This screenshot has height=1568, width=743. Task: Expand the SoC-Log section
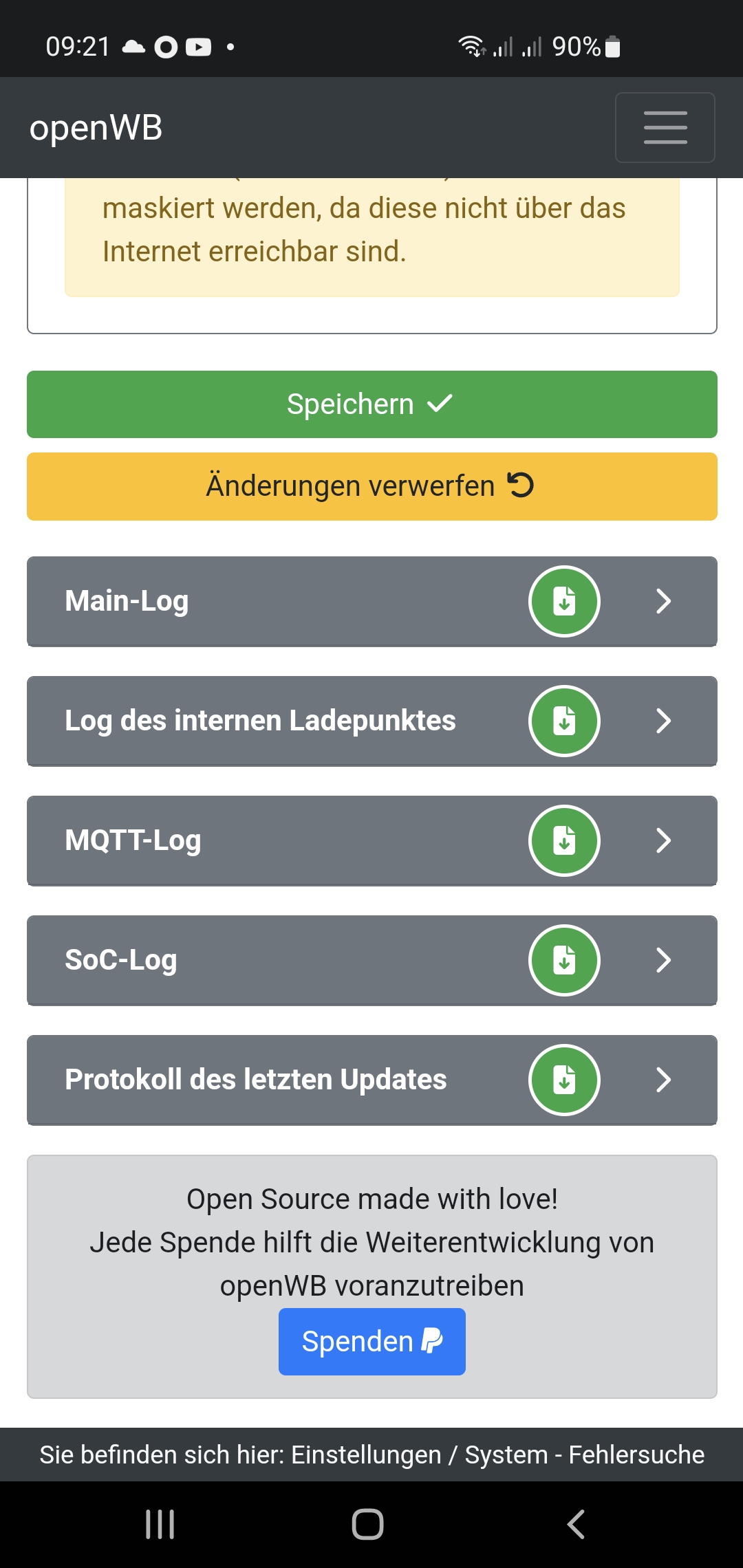(x=663, y=961)
